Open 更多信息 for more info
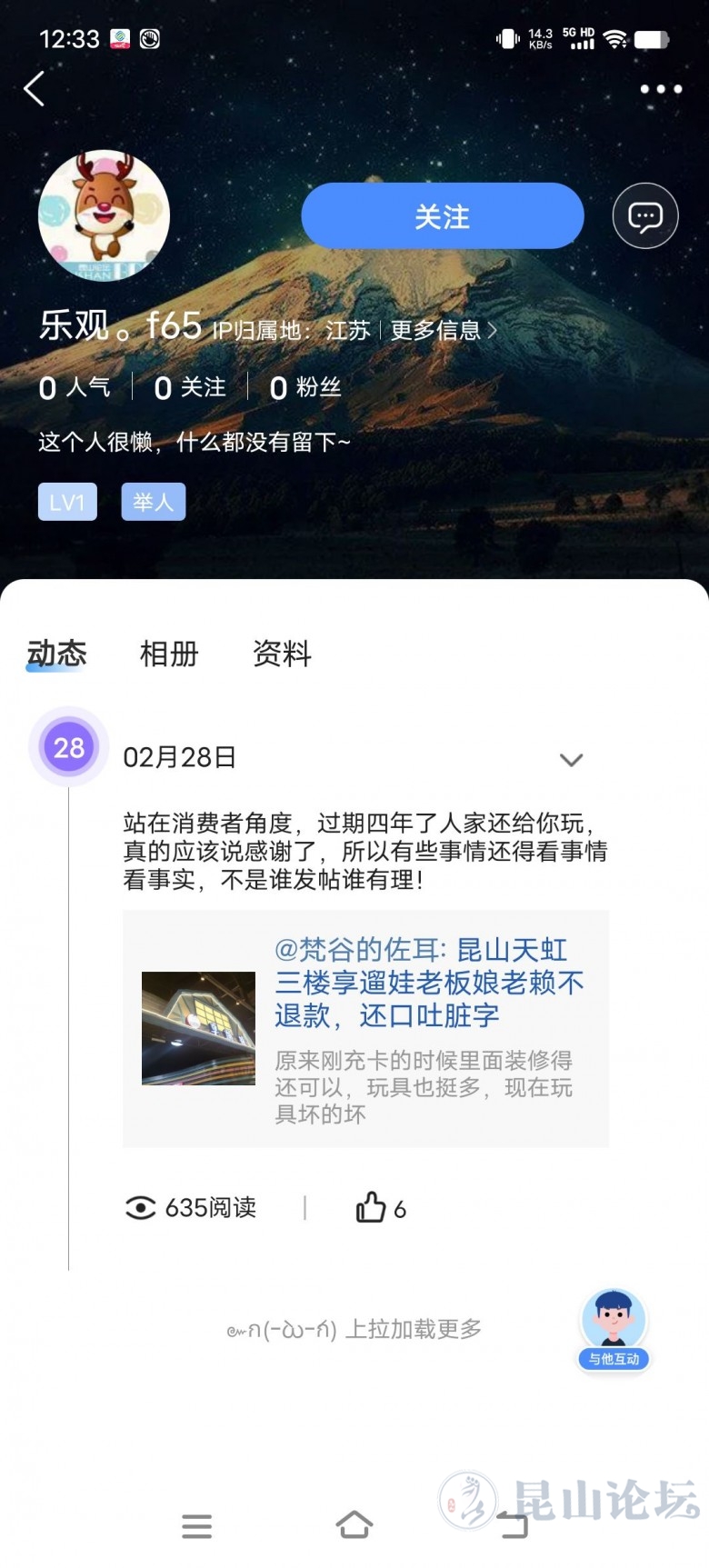709x1568 pixels. [x=443, y=330]
